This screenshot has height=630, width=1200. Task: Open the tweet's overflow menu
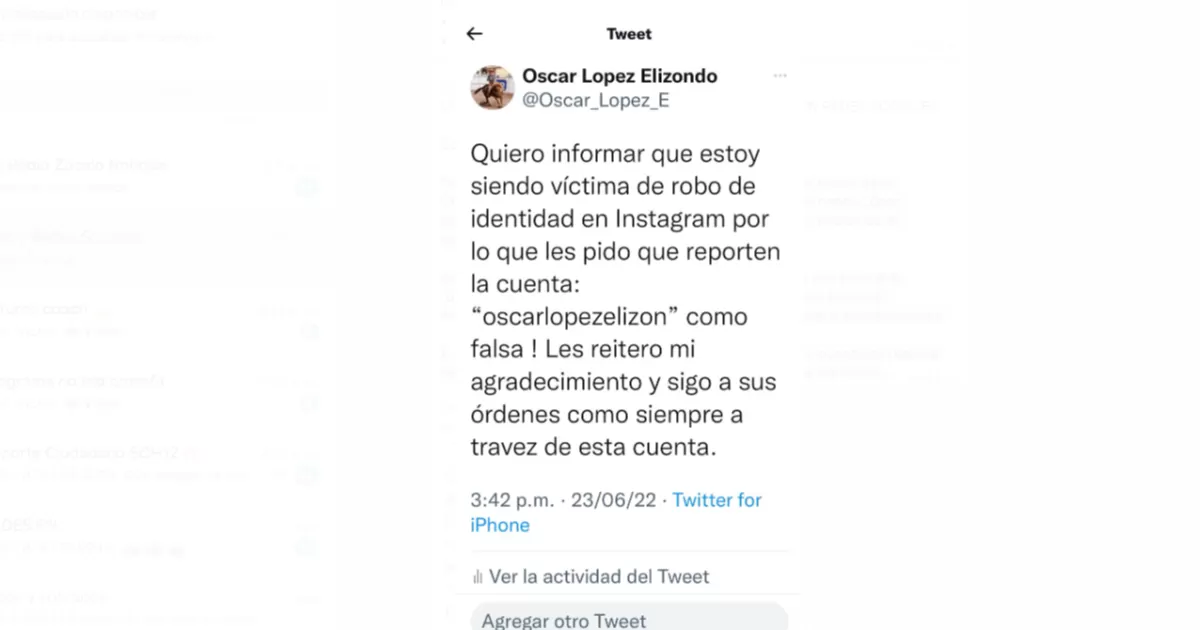(x=780, y=76)
